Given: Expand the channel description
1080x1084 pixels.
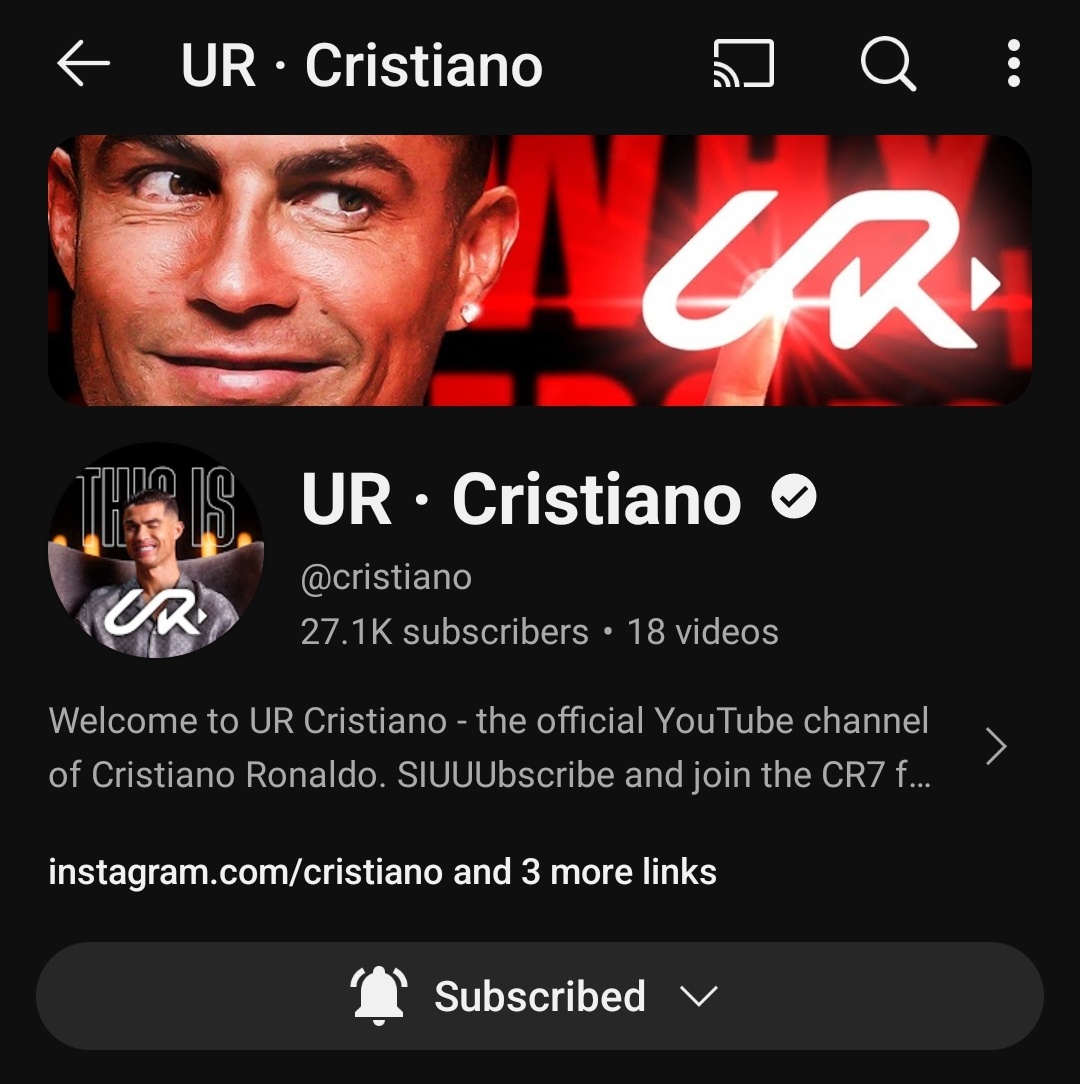Looking at the screenshot, I should 995,746.
